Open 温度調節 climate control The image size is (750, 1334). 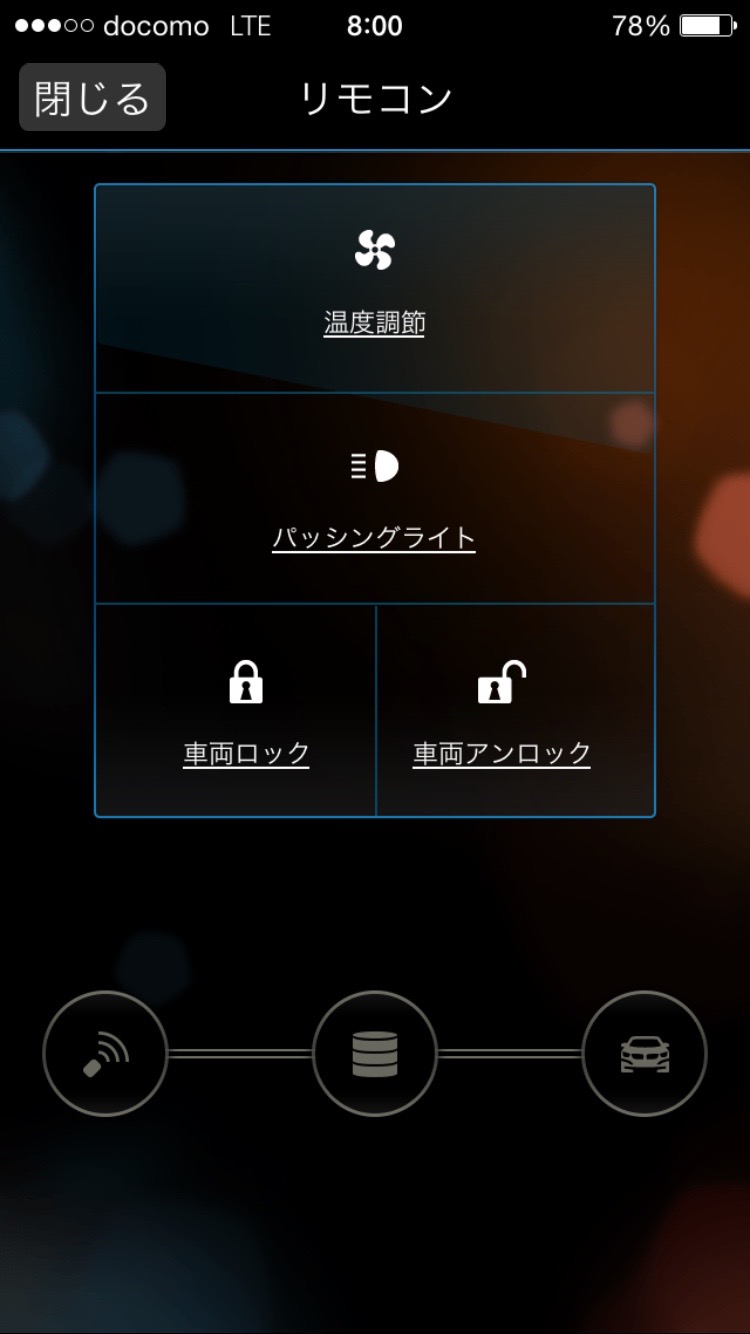[375, 289]
